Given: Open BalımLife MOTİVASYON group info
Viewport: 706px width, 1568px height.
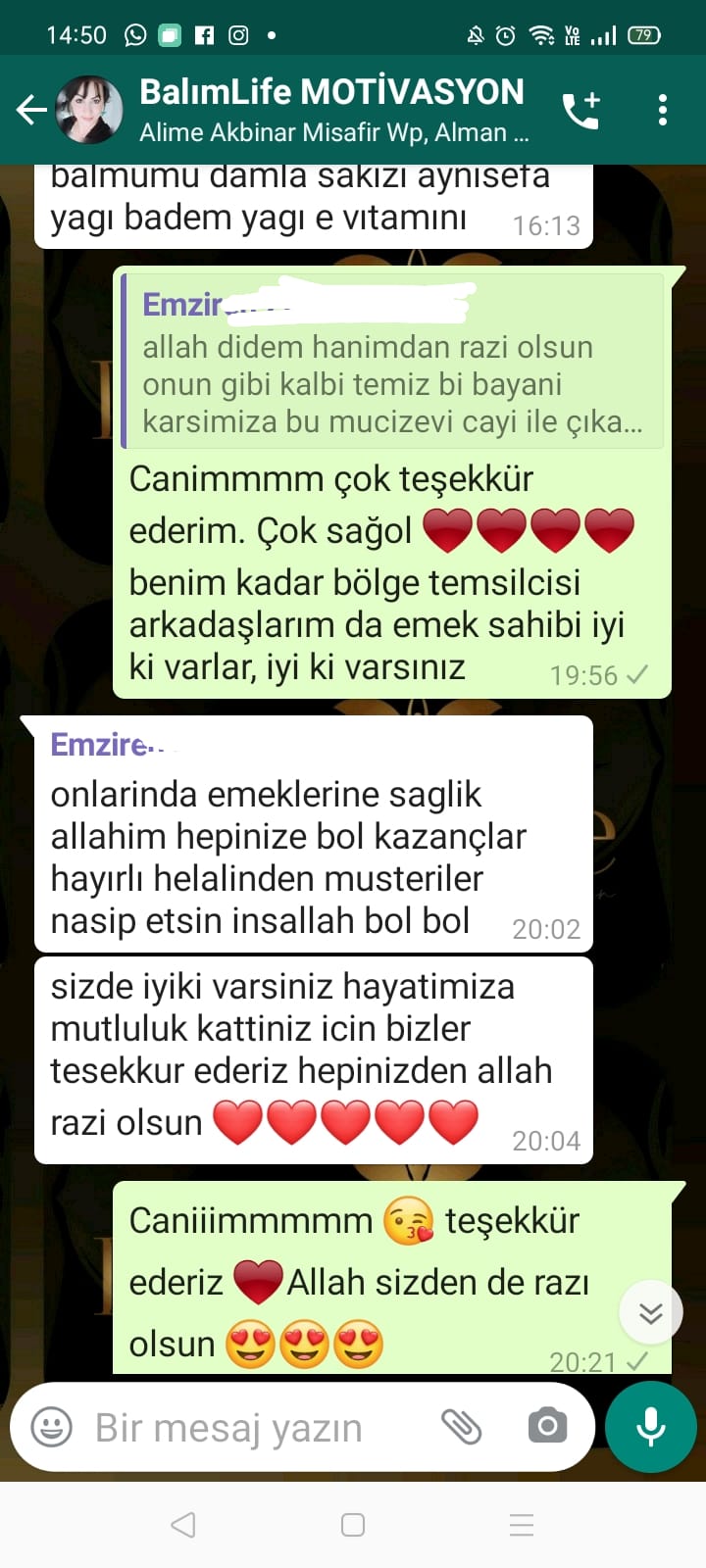Looking at the screenshot, I should click(333, 110).
